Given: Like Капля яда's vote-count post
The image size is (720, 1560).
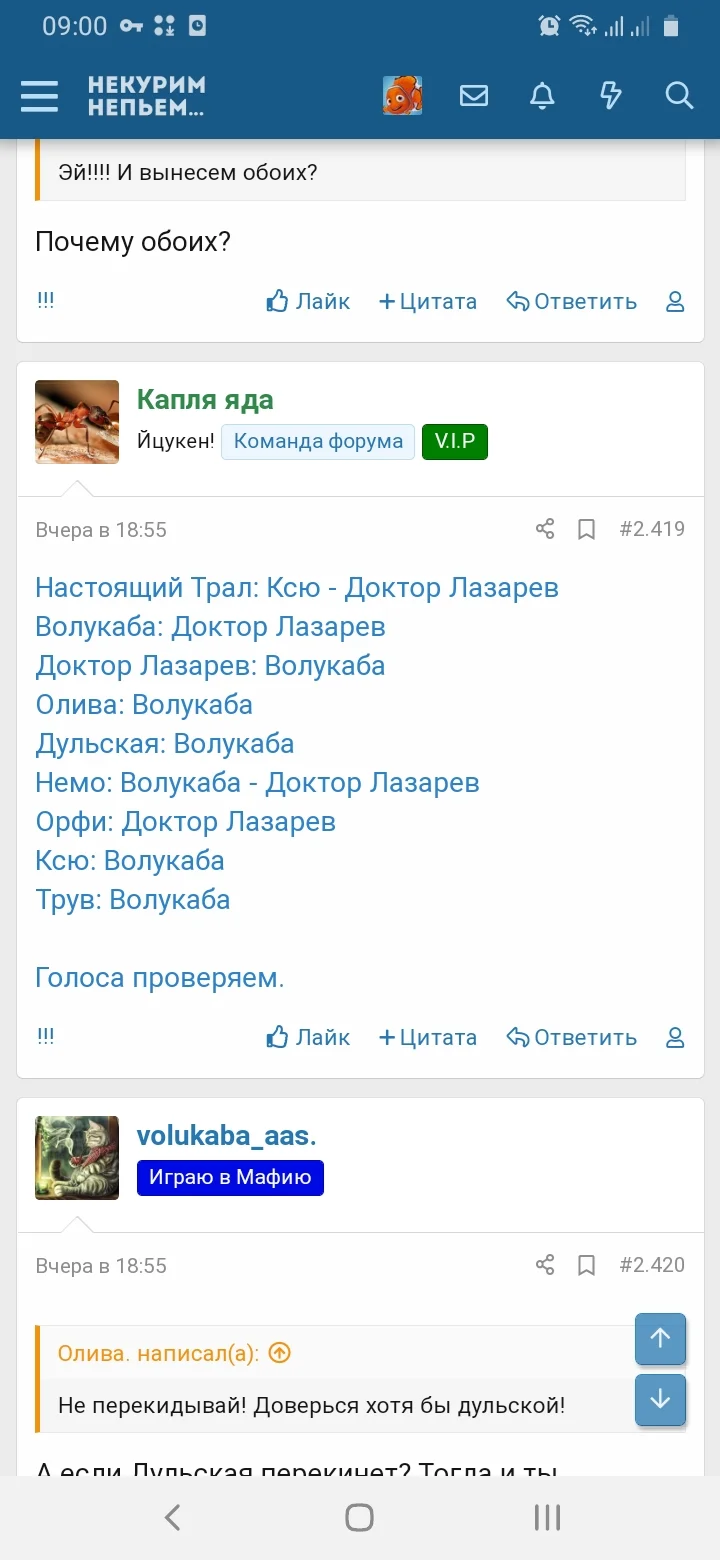Looking at the screenshot, I should (307, 1037).
